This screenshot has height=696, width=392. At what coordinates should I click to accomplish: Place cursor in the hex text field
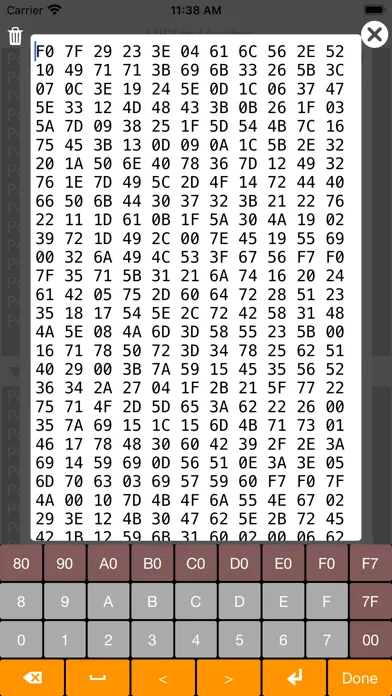[x=196, y=288]
